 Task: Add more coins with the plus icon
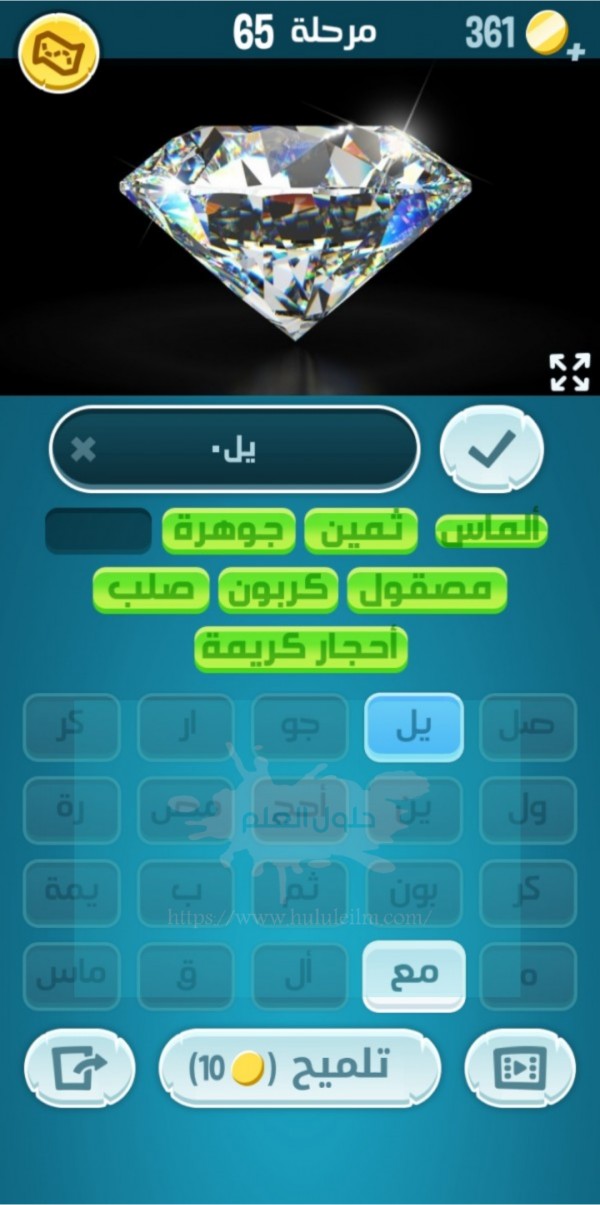click(x=575, y=52)
